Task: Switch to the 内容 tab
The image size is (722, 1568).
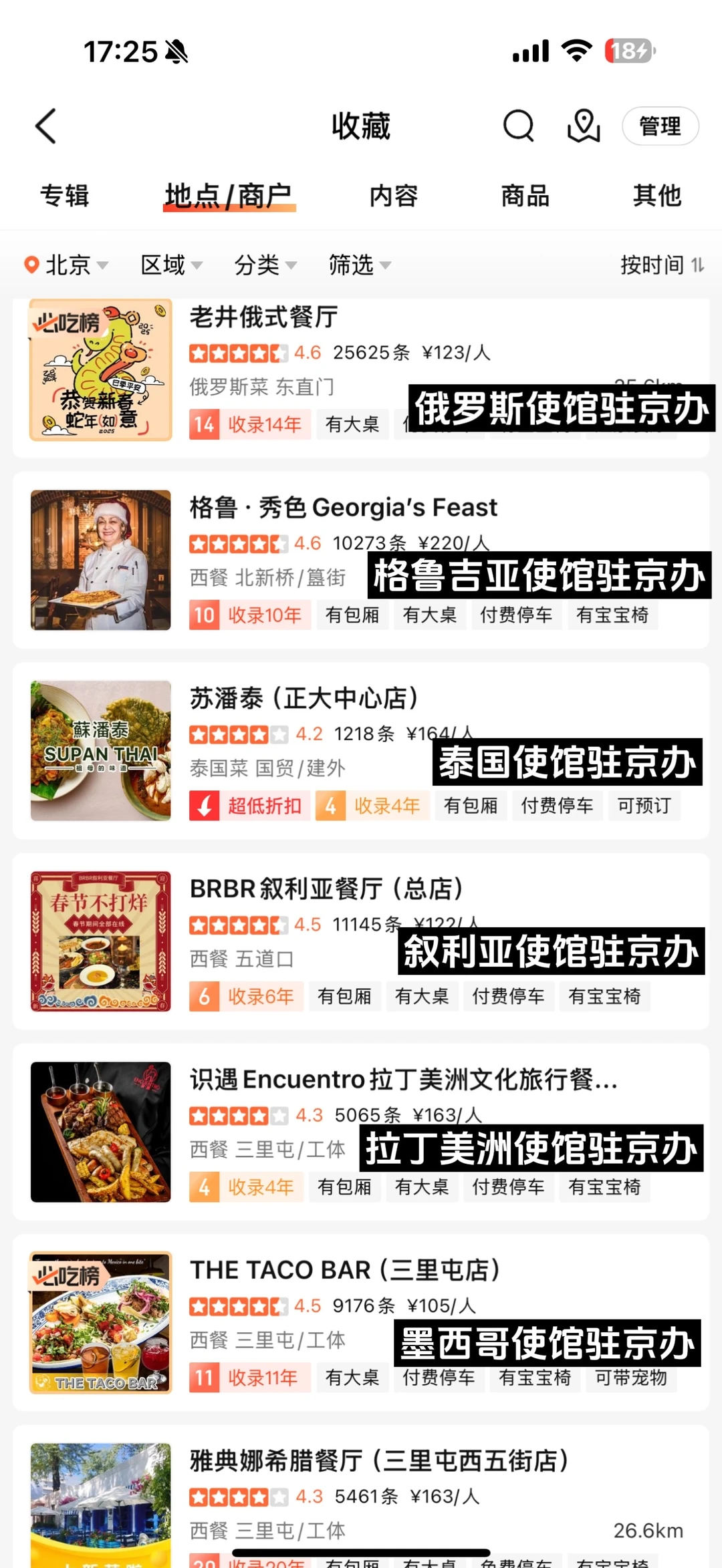Action: point(394,196)
